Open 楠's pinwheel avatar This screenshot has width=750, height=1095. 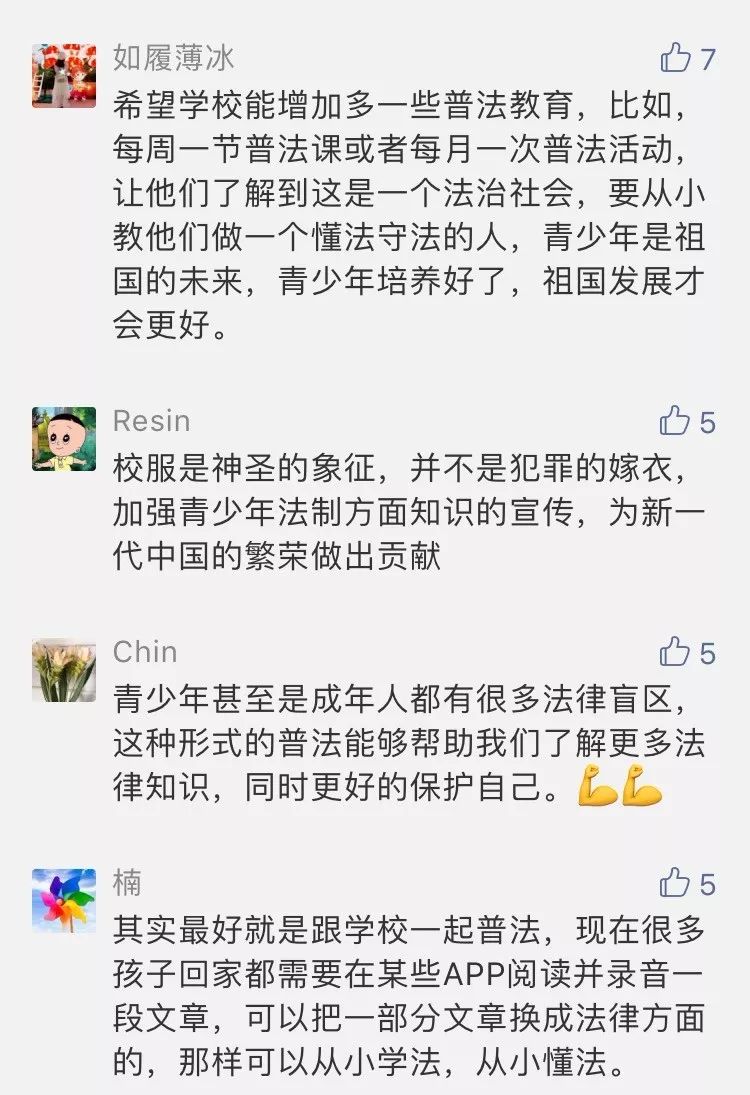(x=64, y=901)
